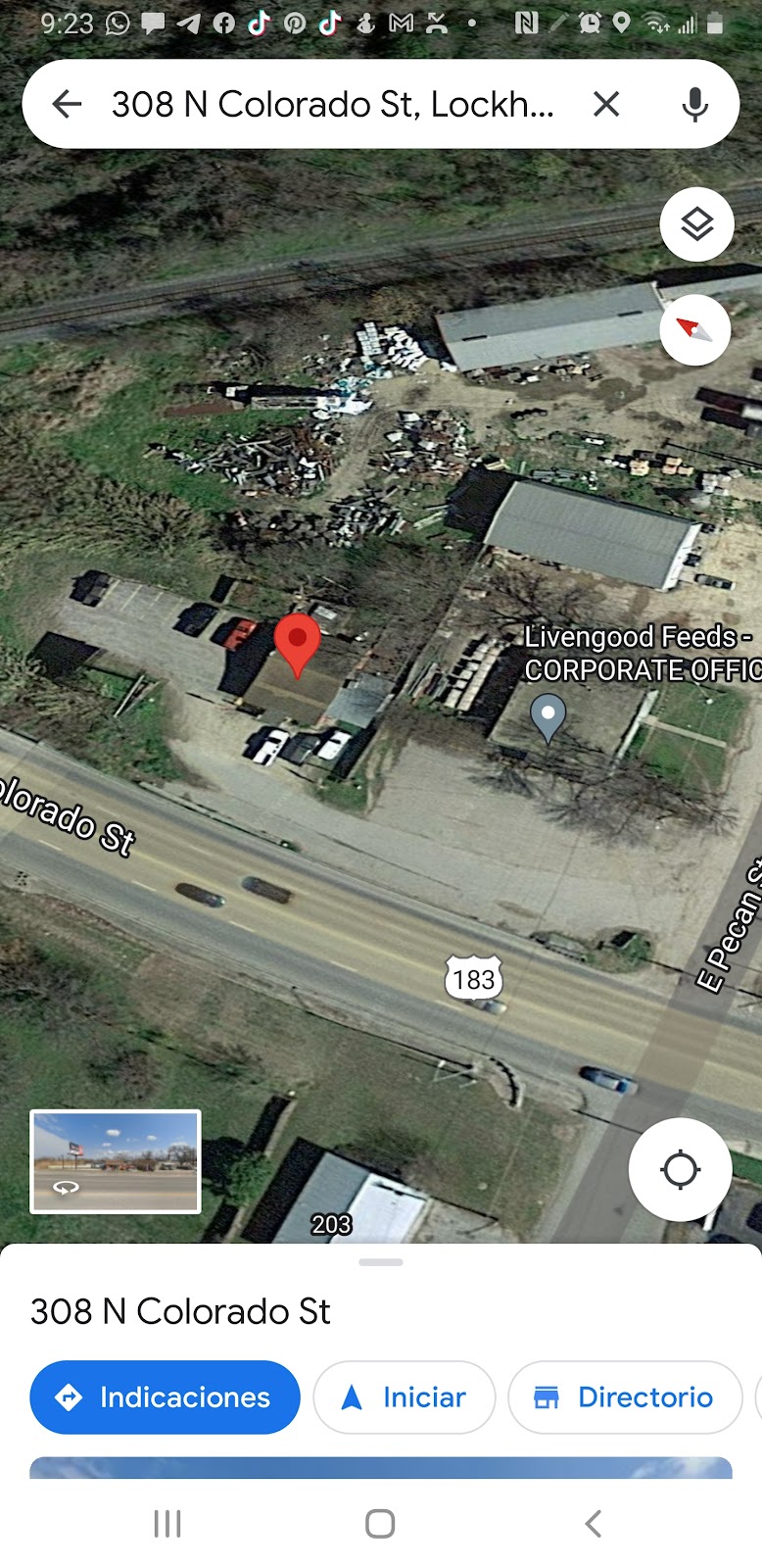This screenshot has height=1568, width=762.
Task: Select the Livengood Feeds place marker
Action: 548,716
